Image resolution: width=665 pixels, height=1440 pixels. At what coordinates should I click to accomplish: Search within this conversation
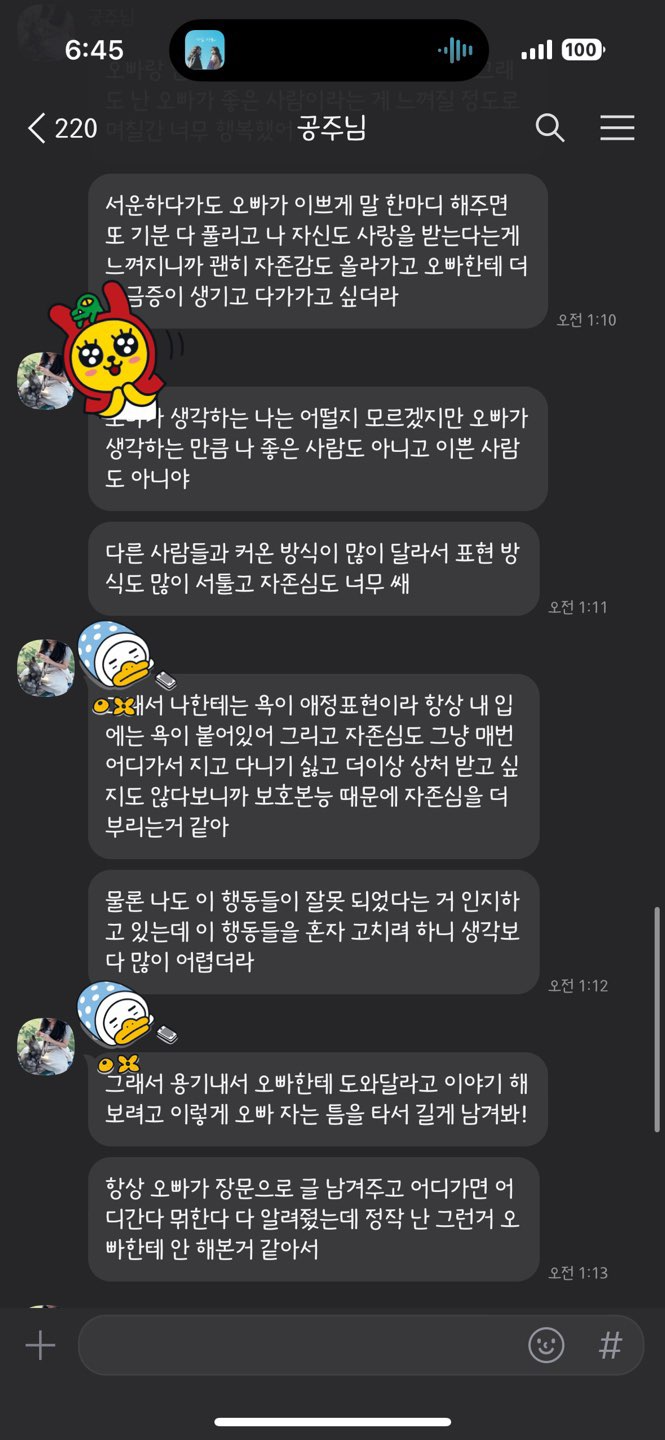pyautogui.click(x=550, y=128)
